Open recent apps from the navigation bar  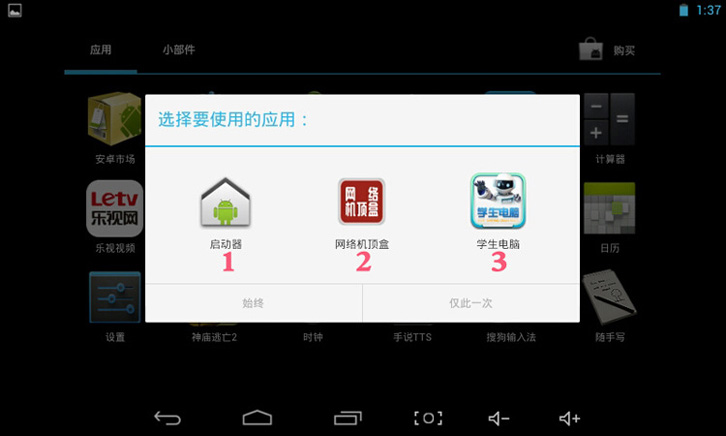348,418
